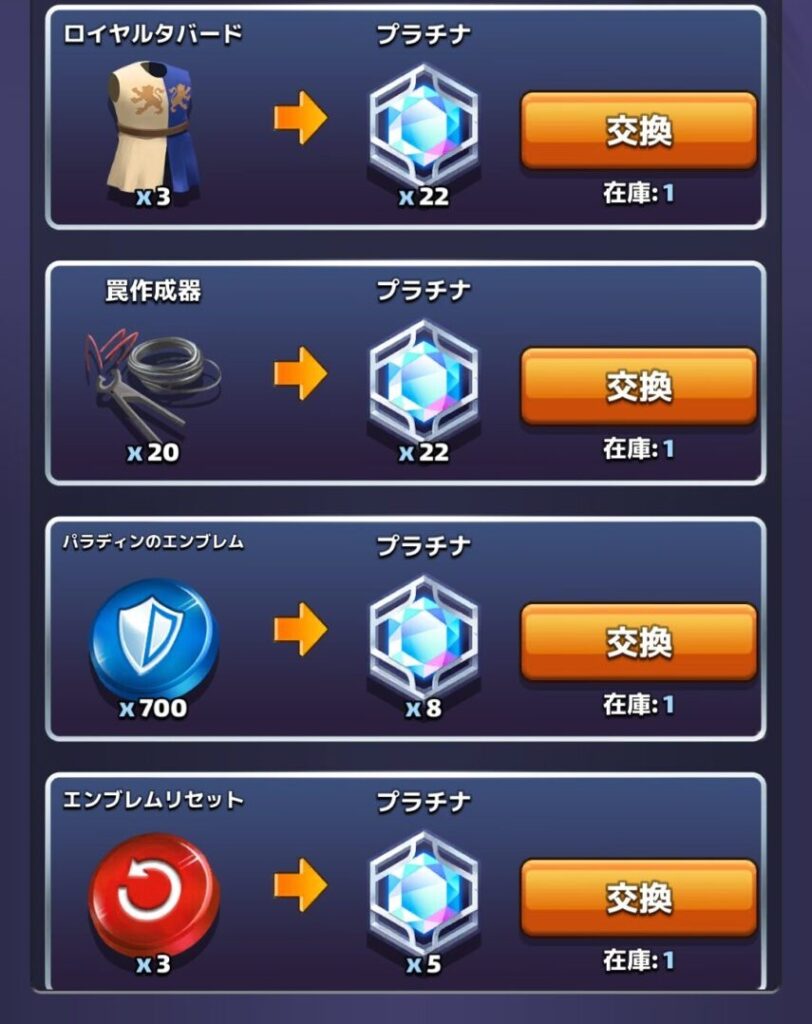Select 交換 for パラディンのエンブレム

(x=638, y=642)
